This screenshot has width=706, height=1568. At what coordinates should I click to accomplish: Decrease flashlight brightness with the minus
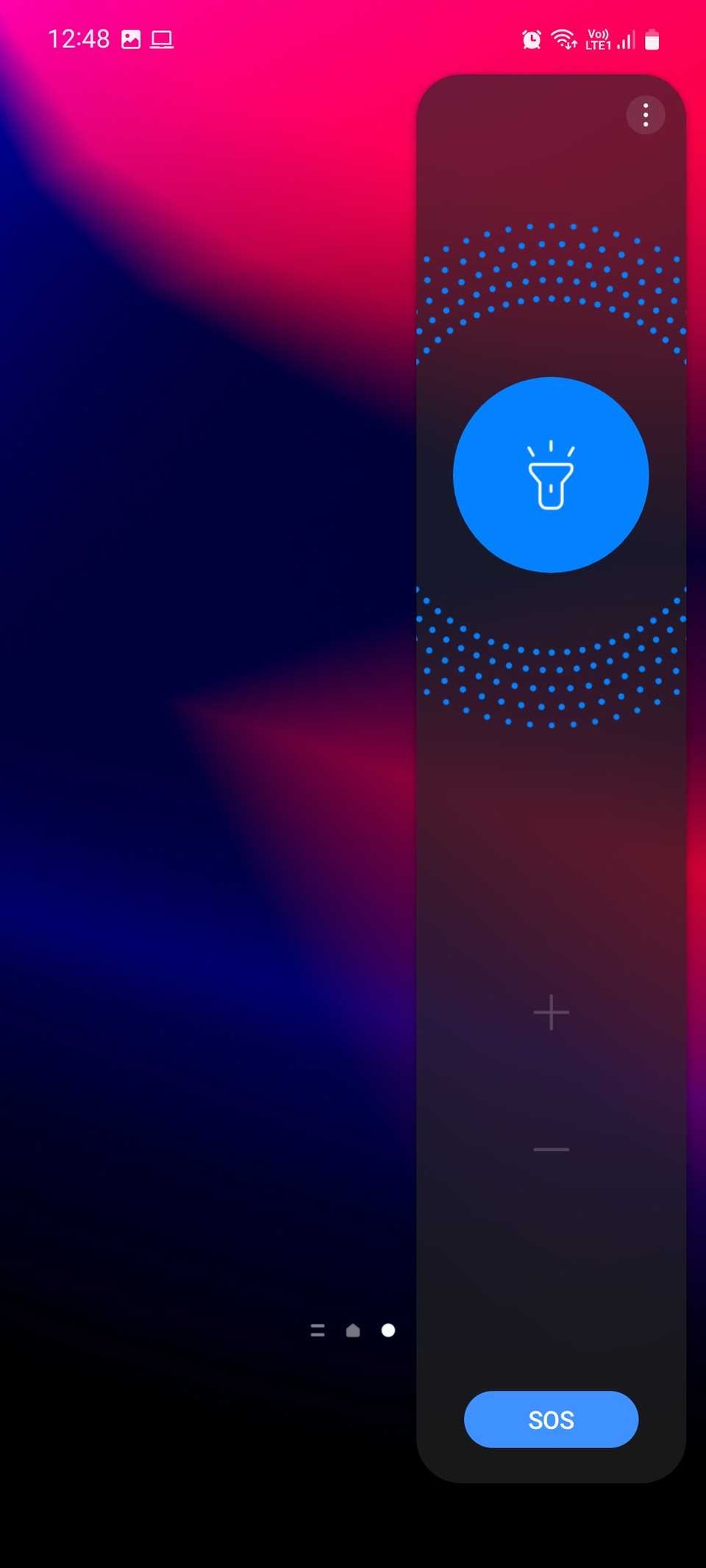click(x=551, y=1149)
